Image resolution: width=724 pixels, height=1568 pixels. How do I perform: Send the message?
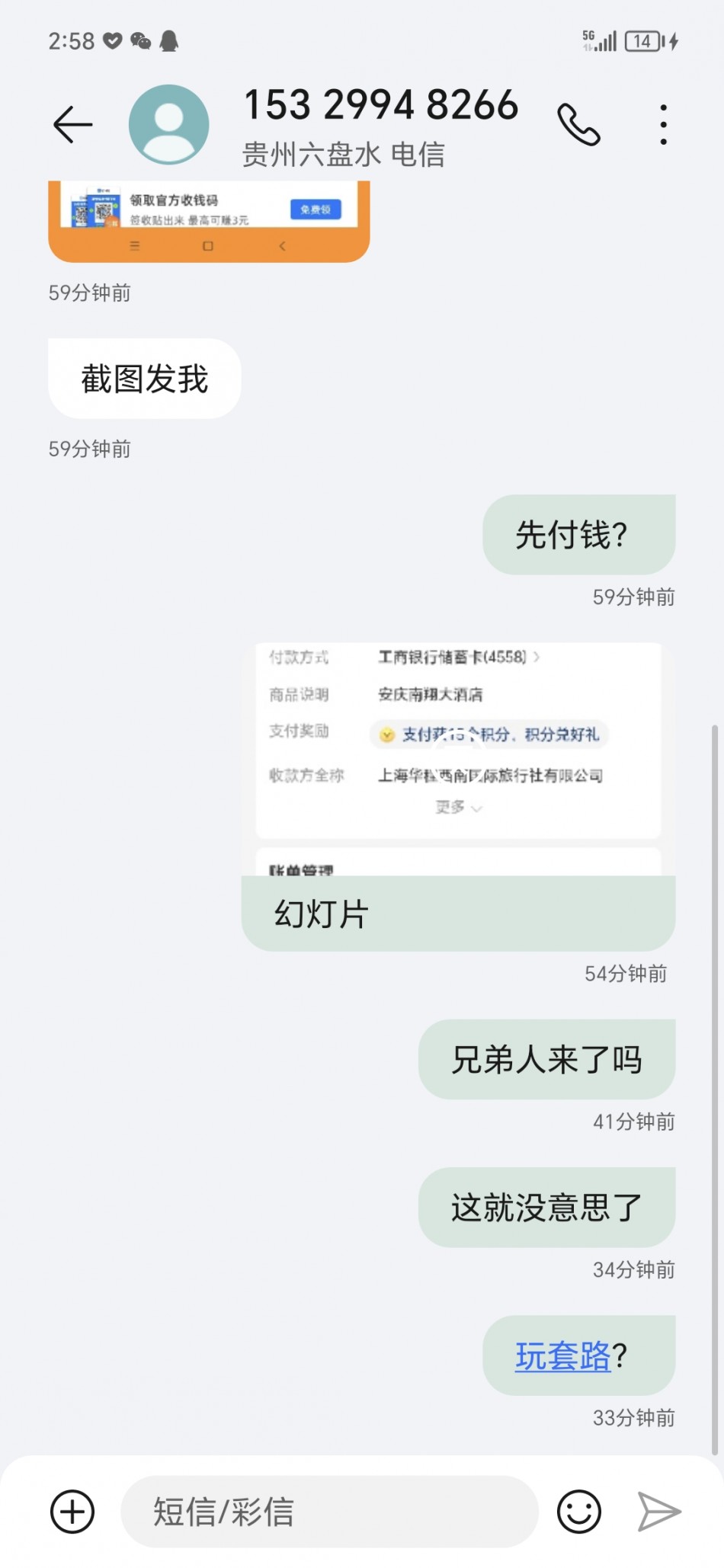(x=658, y=1512)
